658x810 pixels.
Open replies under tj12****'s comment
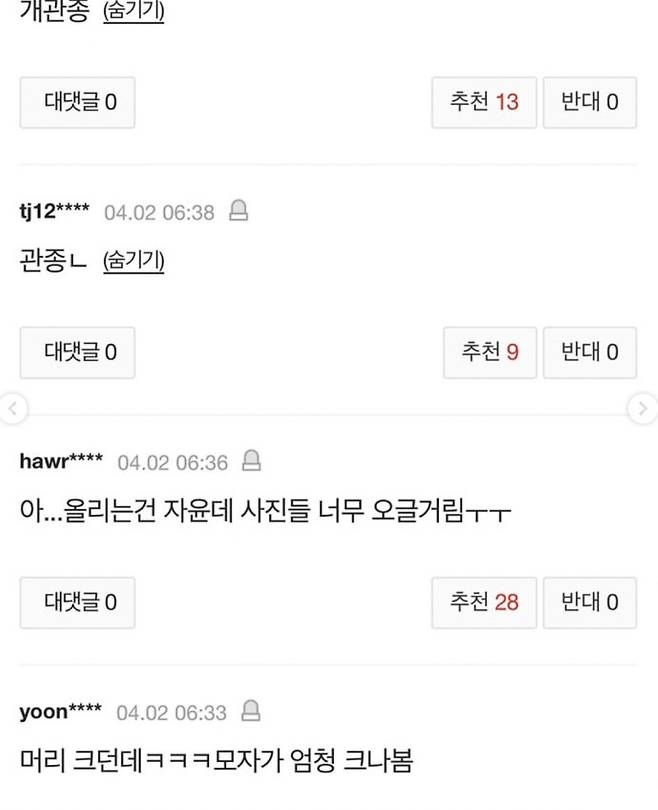pyautogui.click(x=78, y=352)
